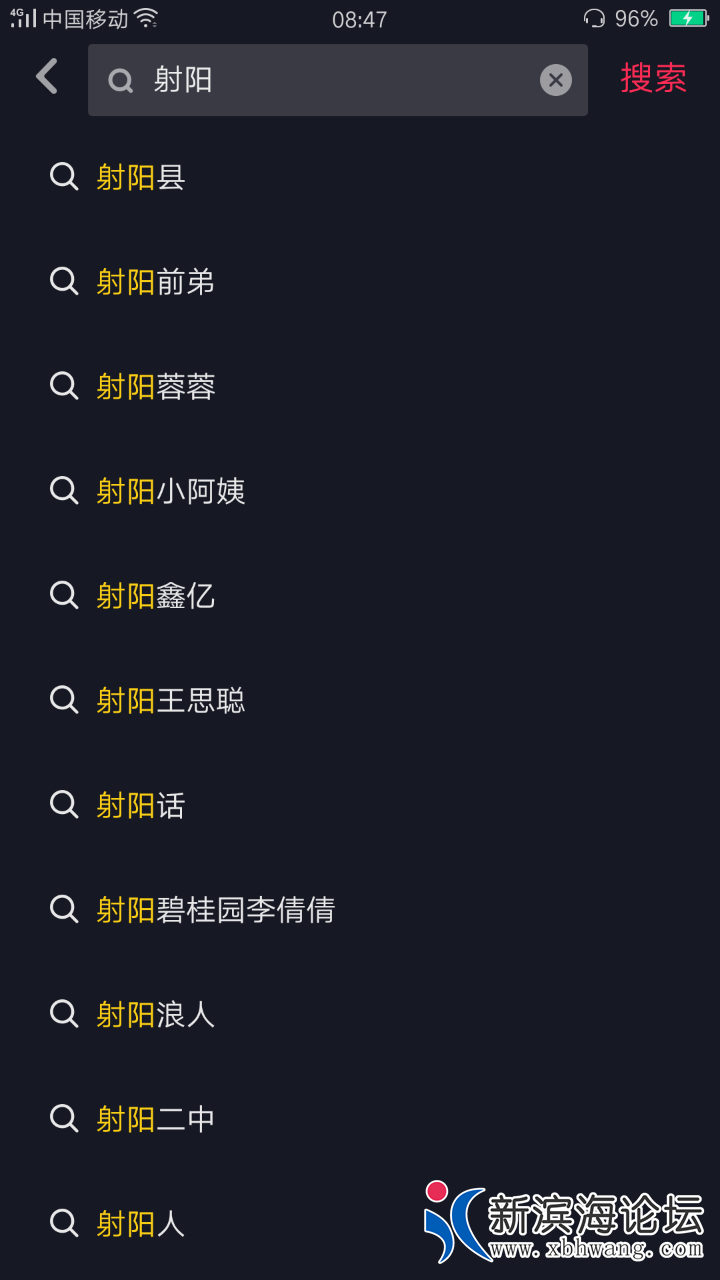Clear the search text with the X
The width and height of the screenshot is (720, 1280).
point(556,80)
